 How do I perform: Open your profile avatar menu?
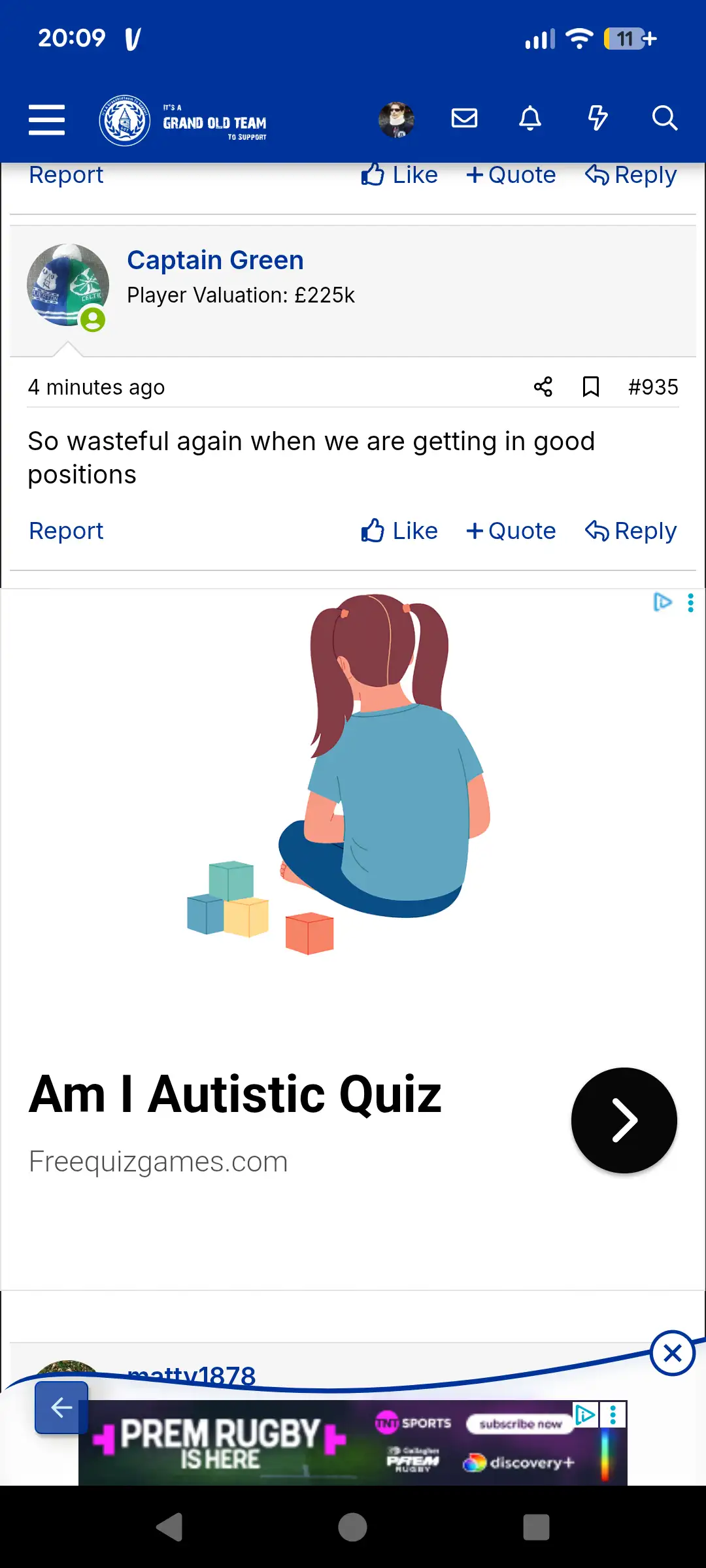tap(396, 120)
